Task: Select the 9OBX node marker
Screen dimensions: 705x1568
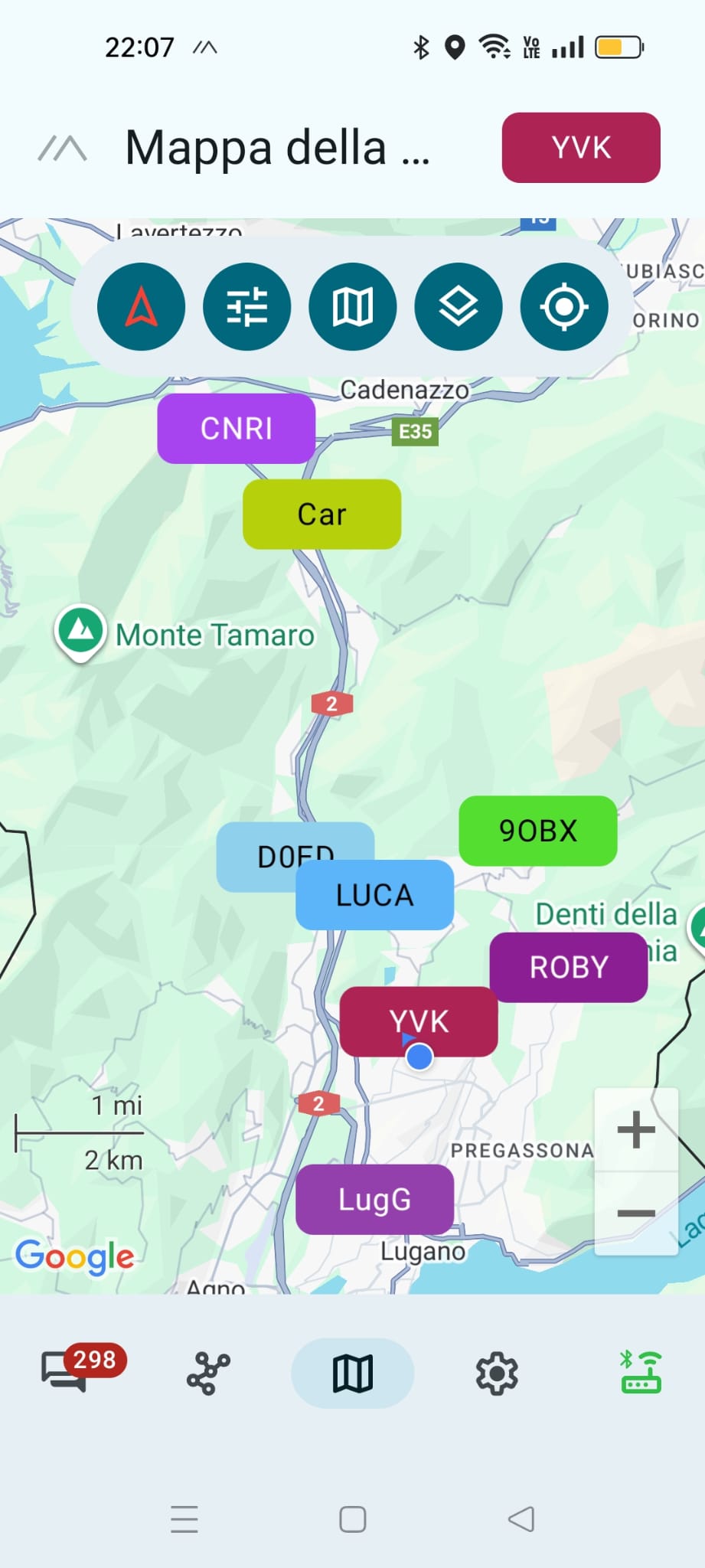Action: click(537, 831)
